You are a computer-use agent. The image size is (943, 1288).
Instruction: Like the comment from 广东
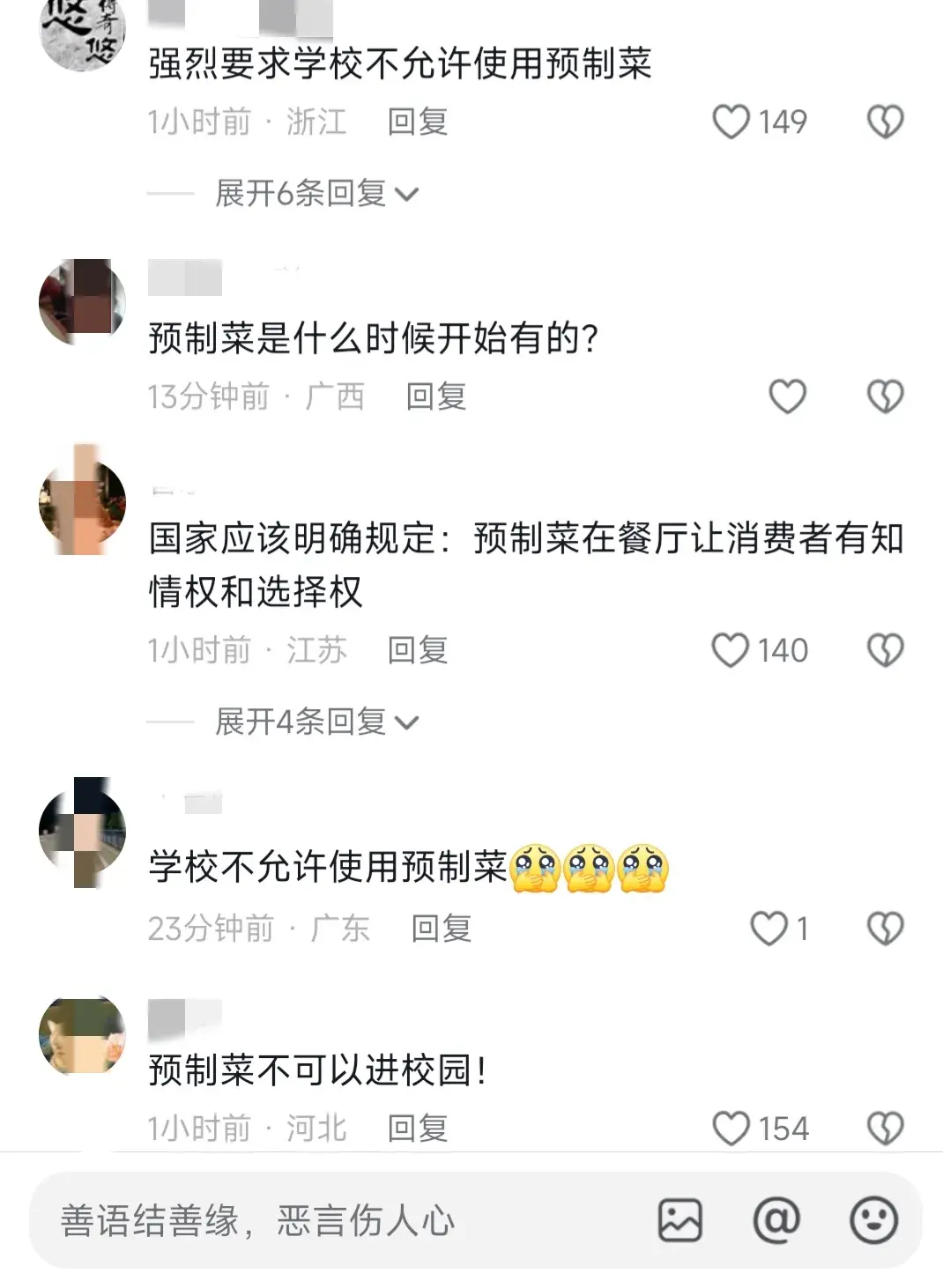[x=769, y=929]
